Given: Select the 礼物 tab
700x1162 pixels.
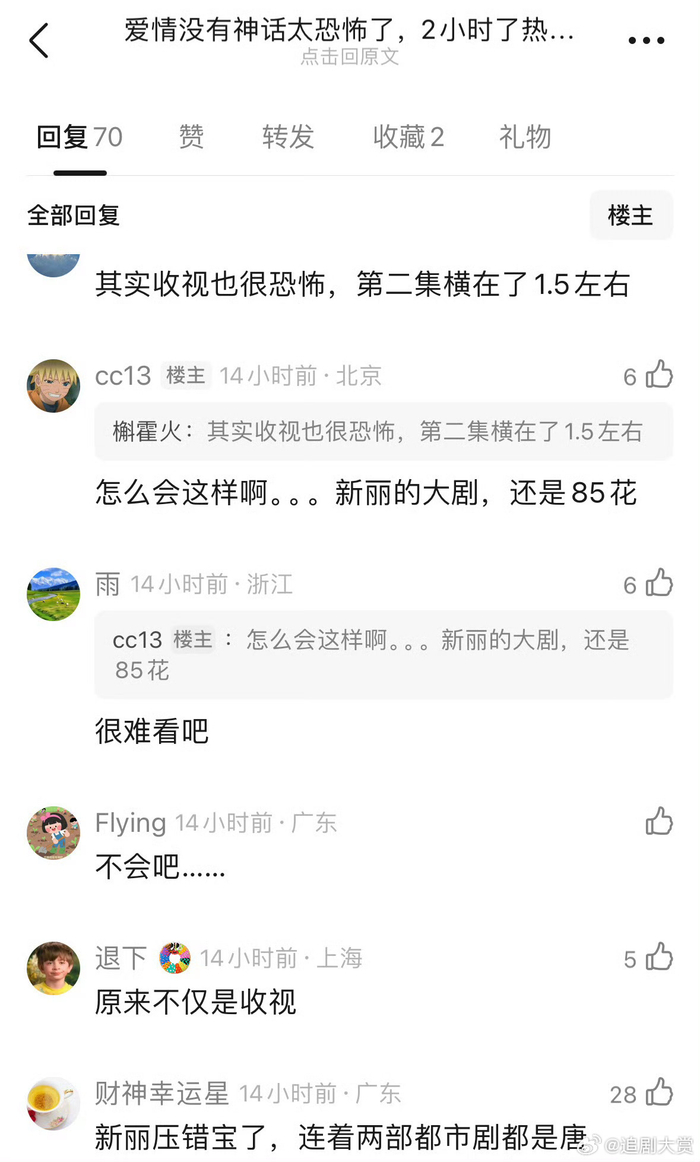Looking at the screenshot, I should pos(525,137).
